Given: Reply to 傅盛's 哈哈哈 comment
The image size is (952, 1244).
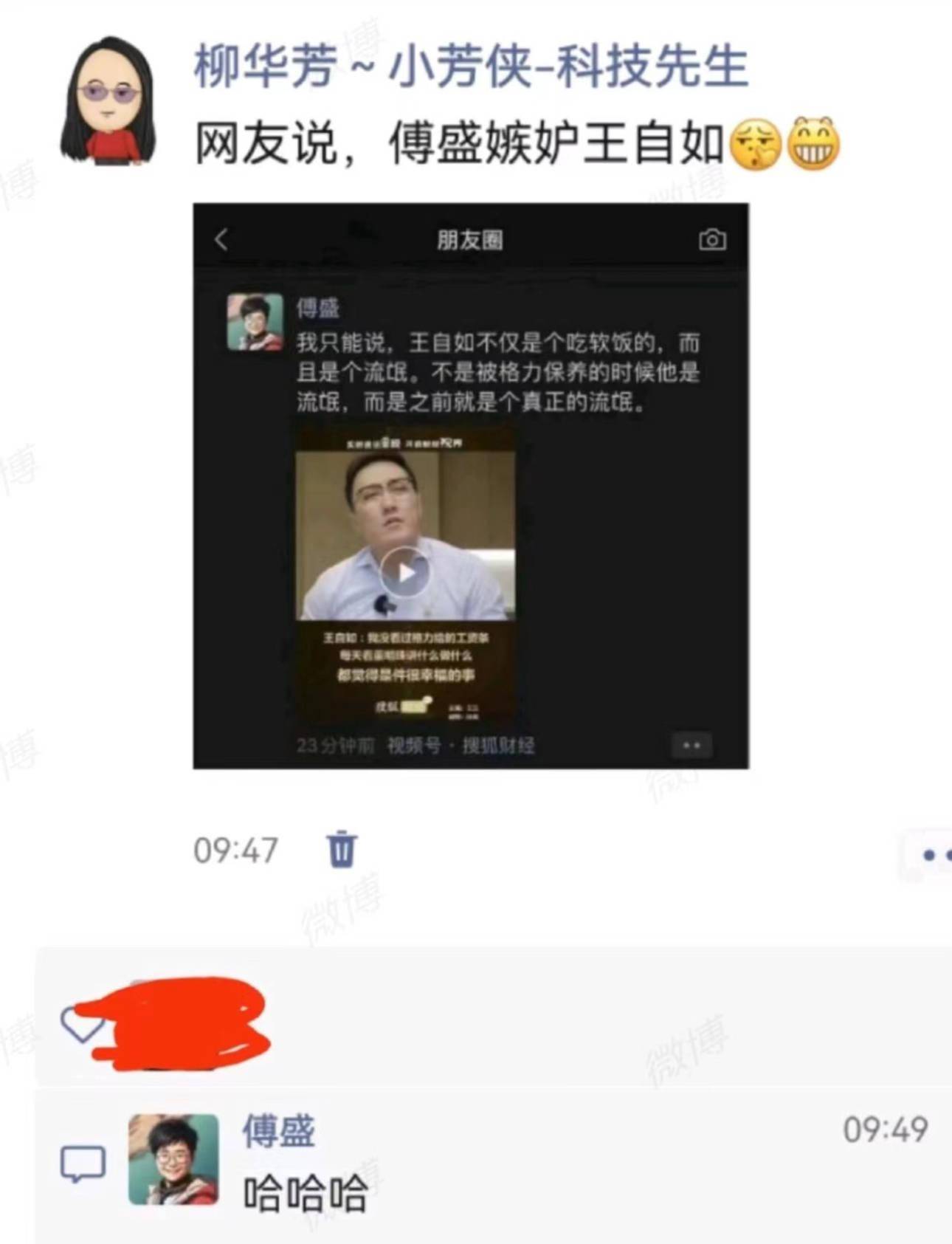Looking at the screenshot, I should pos(306,1192).
